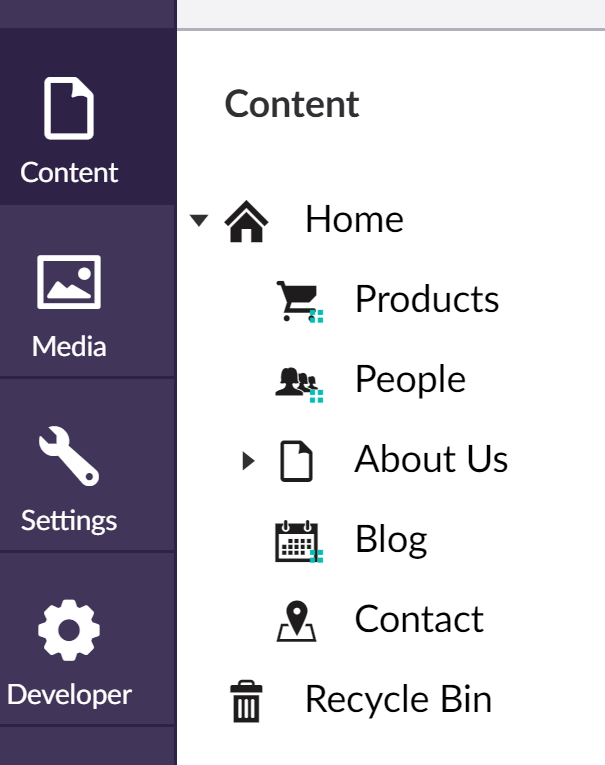The image size is (605, 765).
Task: Open the Contact page
Action: click(419, 619)
